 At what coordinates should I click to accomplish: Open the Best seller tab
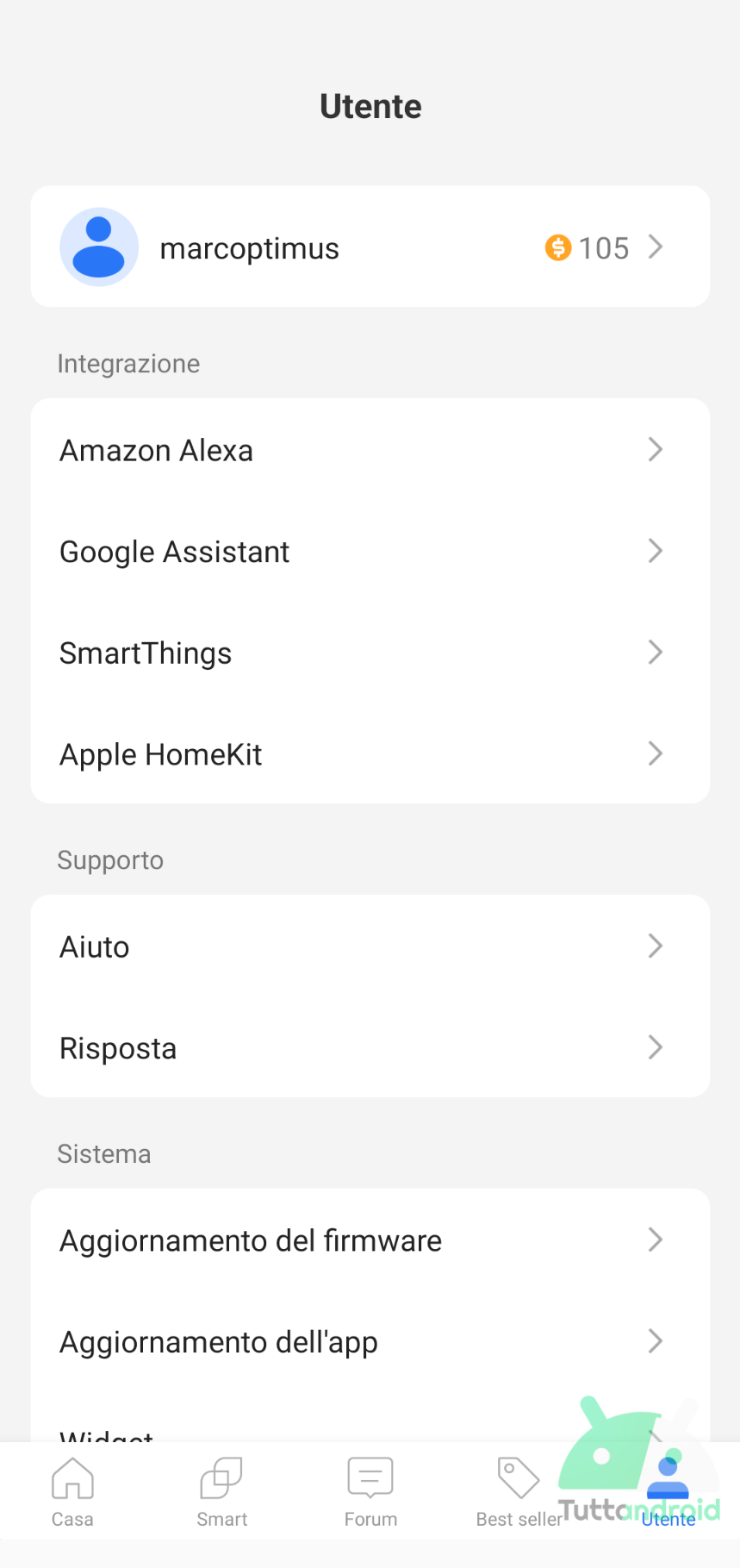(519, 1492)
